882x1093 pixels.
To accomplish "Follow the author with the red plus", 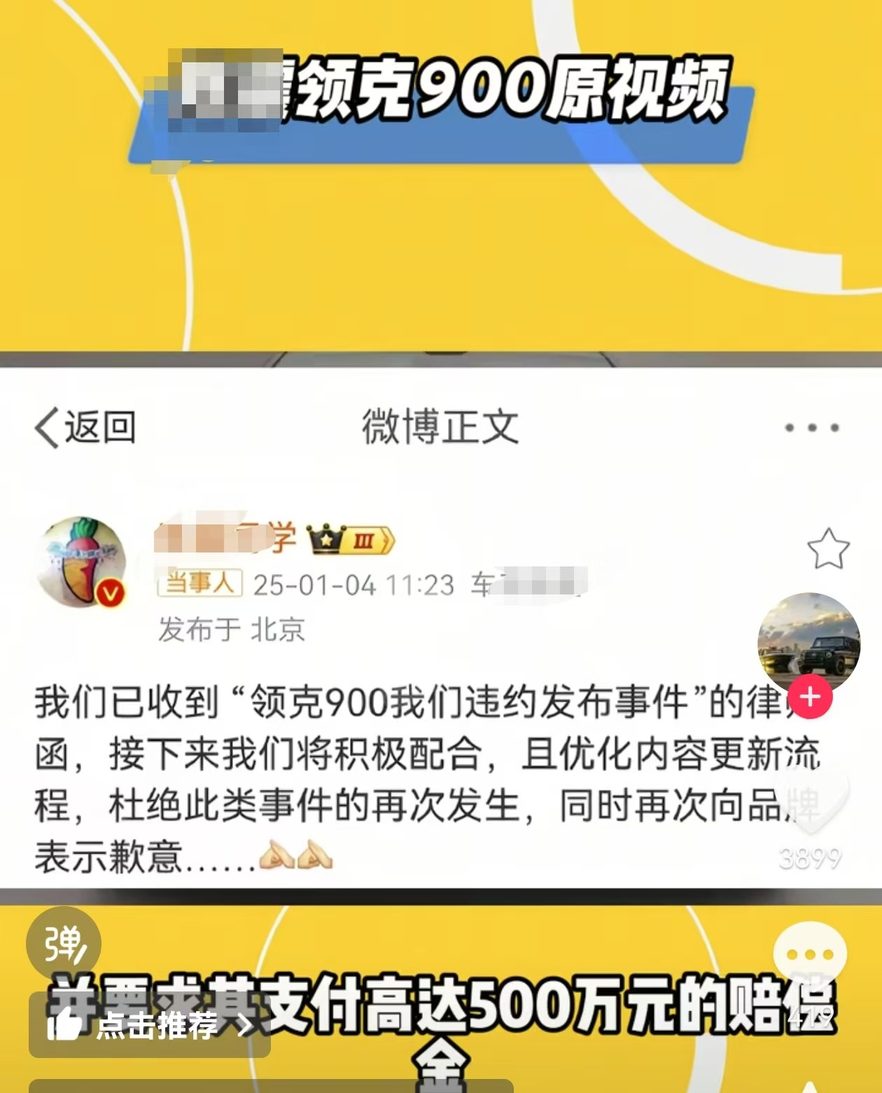I will tap(810, 697).
